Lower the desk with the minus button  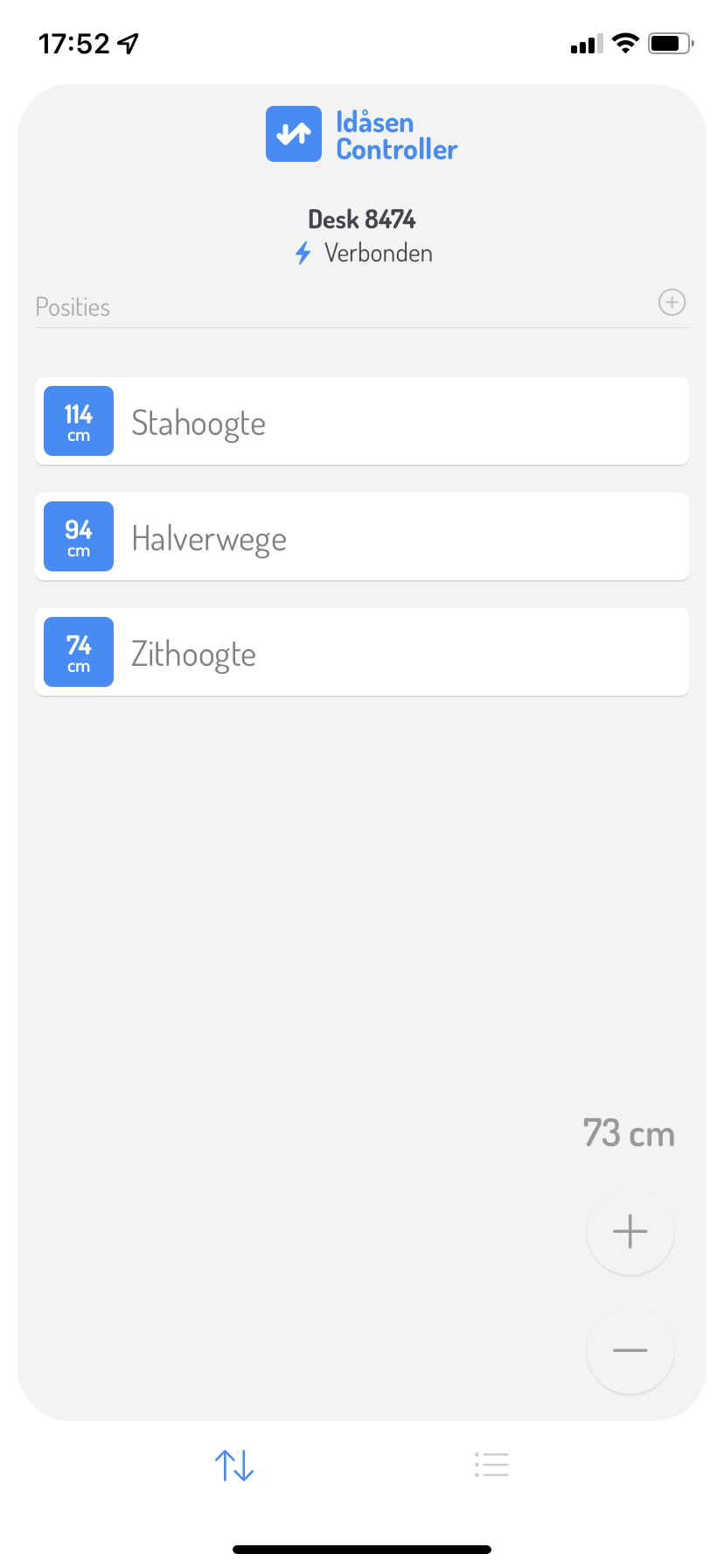click(x=630, y=1350)
